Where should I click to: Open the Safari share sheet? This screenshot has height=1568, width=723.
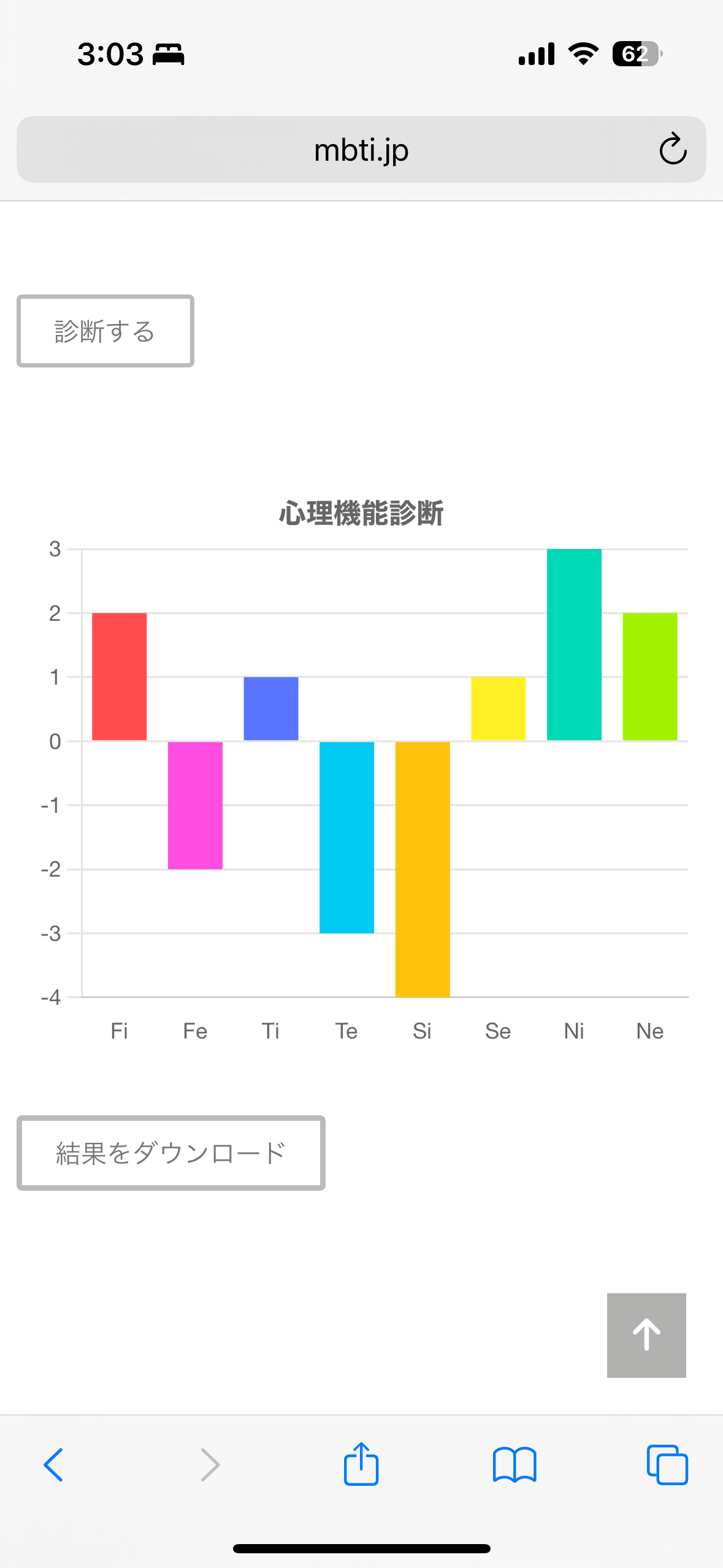point(361,1464)
